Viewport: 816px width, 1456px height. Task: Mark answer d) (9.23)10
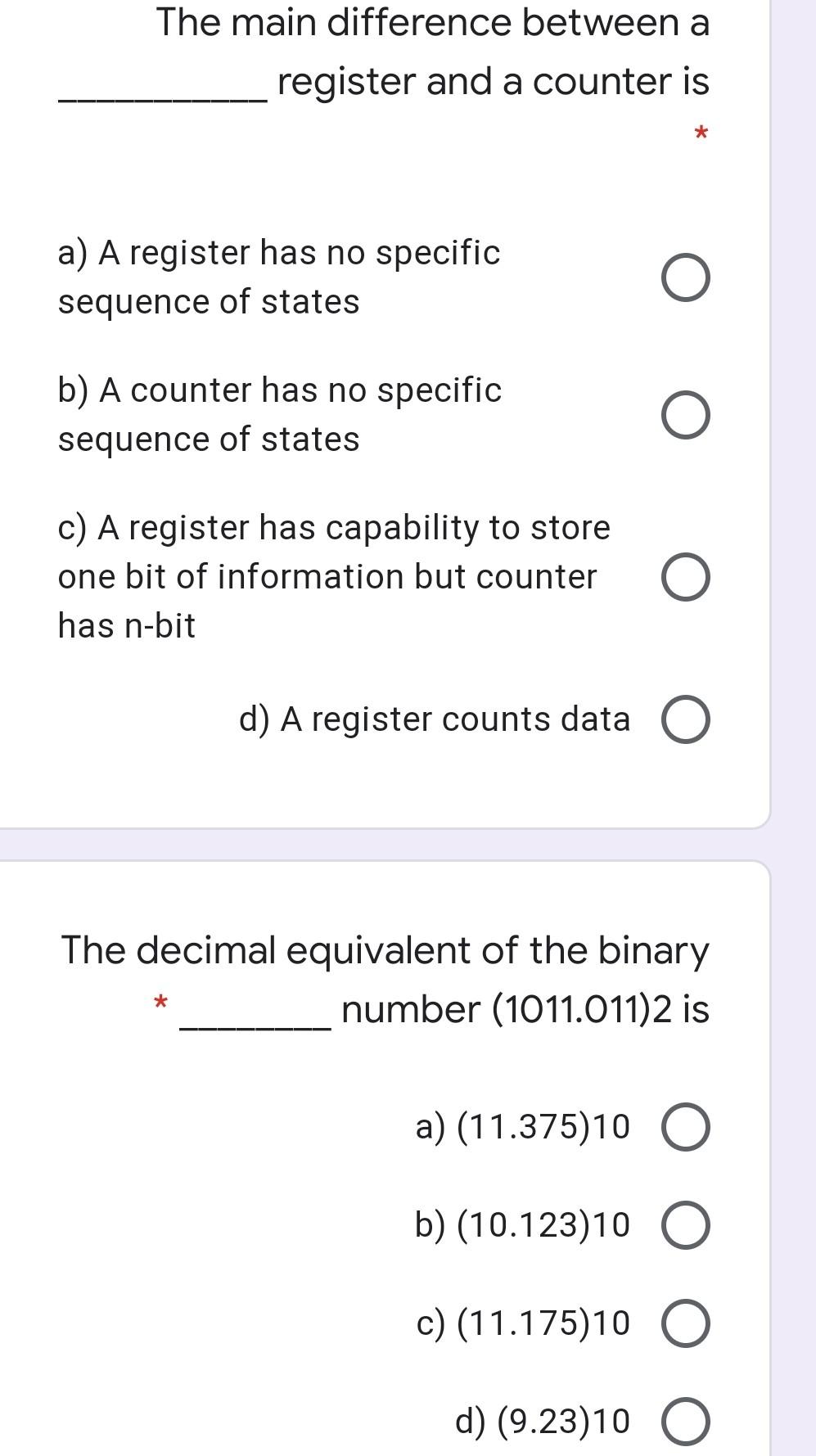pyautogui.click(x=686, y=1422)
